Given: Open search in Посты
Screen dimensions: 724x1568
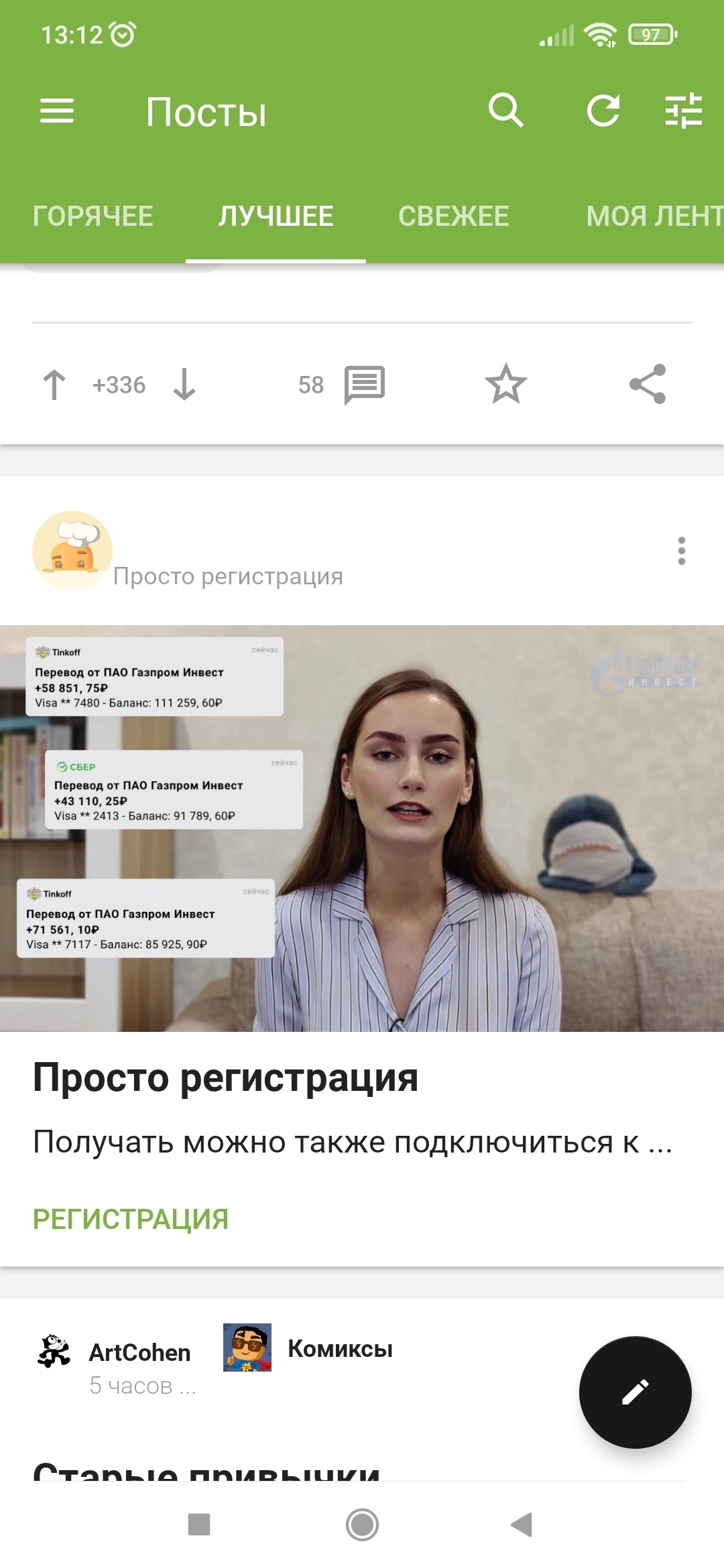Looking at the screenshot, I should (505, 111).
